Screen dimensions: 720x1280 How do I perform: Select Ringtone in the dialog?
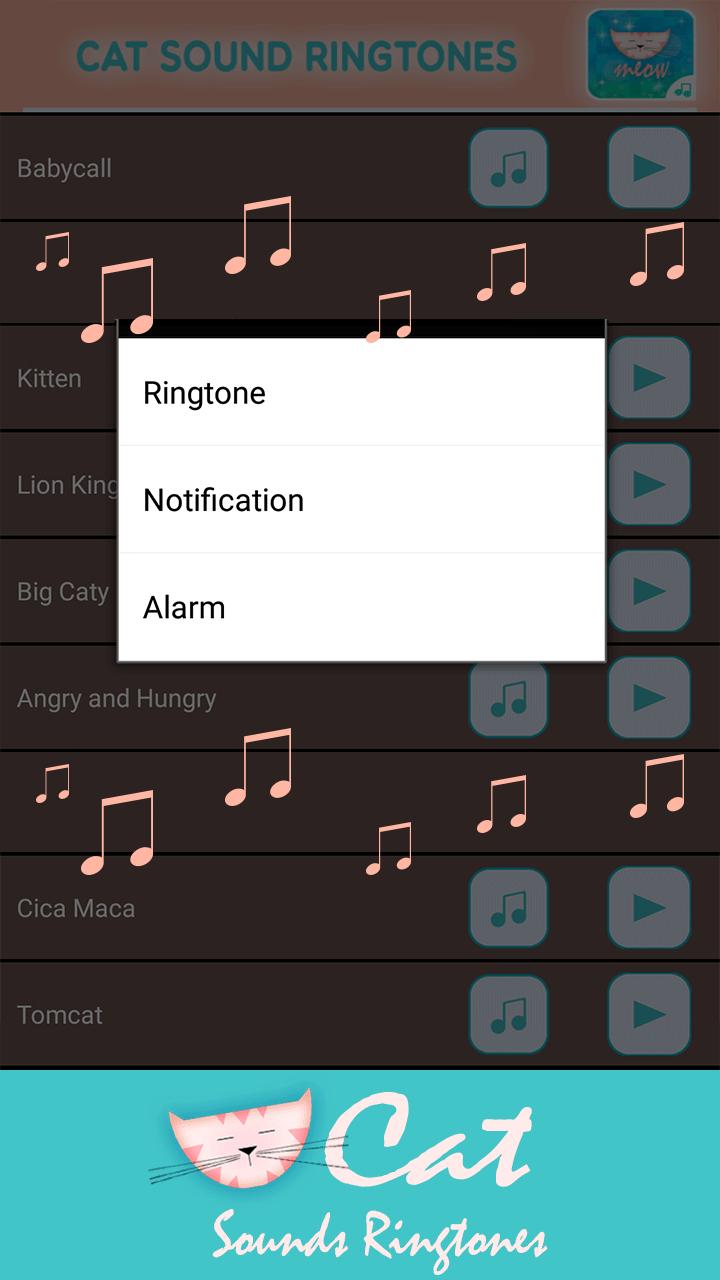coord(361,393)
